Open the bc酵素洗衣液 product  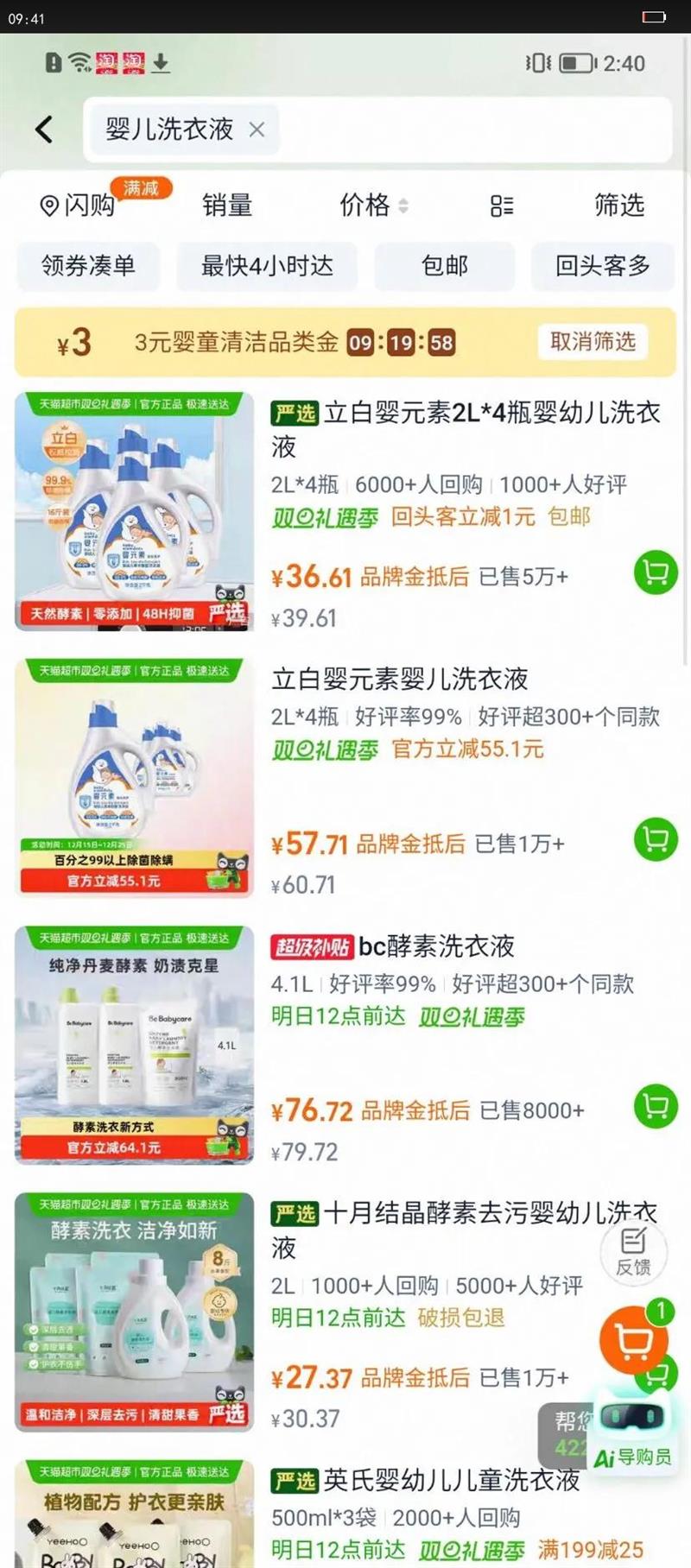(x=436, y=946)
